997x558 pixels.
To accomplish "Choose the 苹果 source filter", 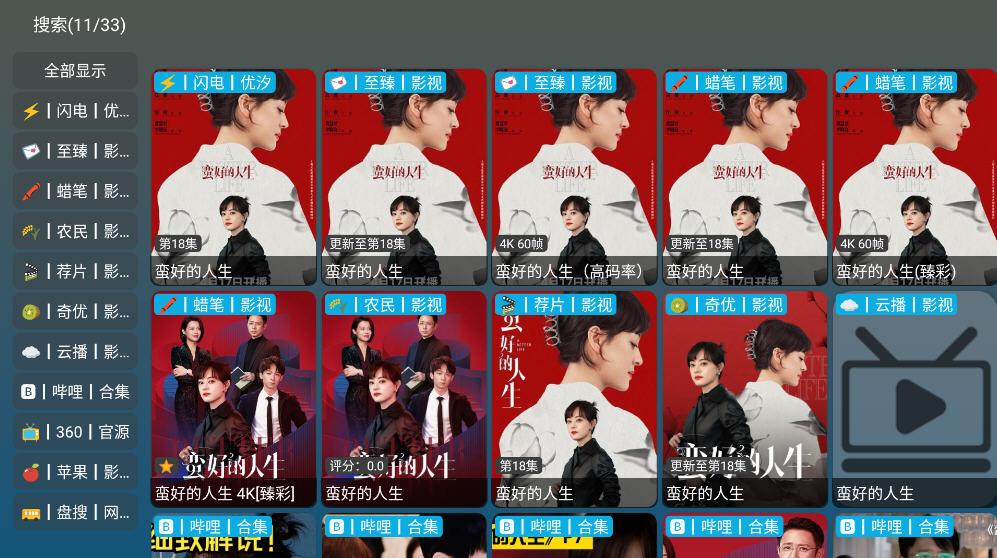I will (x=75, y=472).
